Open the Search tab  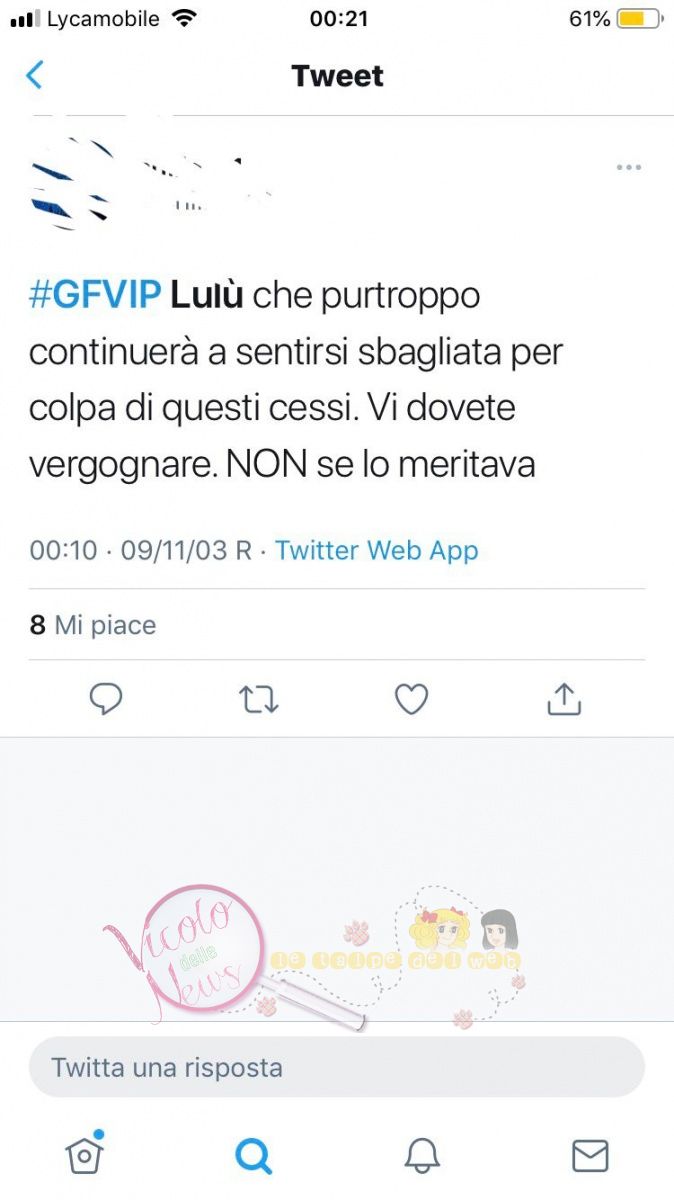point(253,1156)
